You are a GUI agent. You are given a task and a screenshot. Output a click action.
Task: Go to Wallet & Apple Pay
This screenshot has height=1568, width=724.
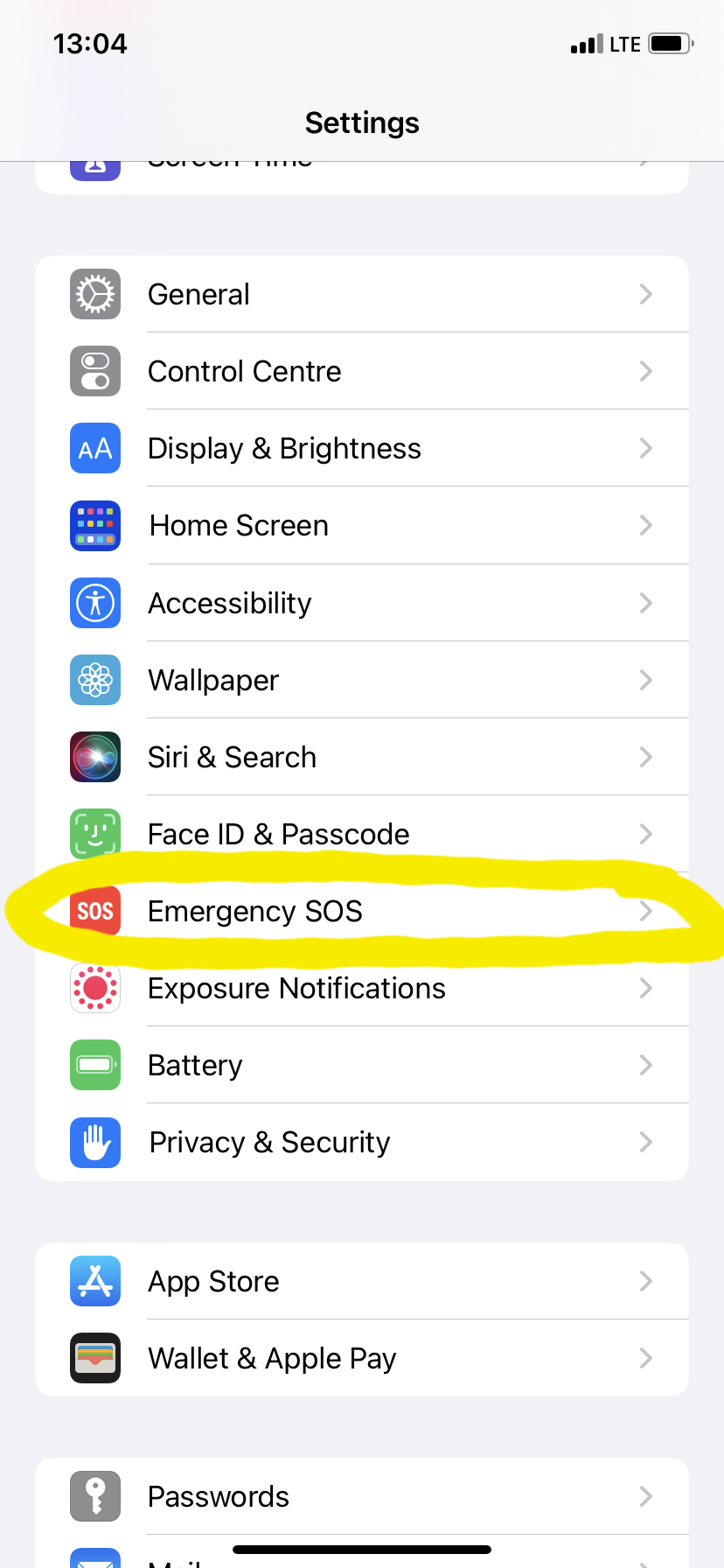point(361,1358)
